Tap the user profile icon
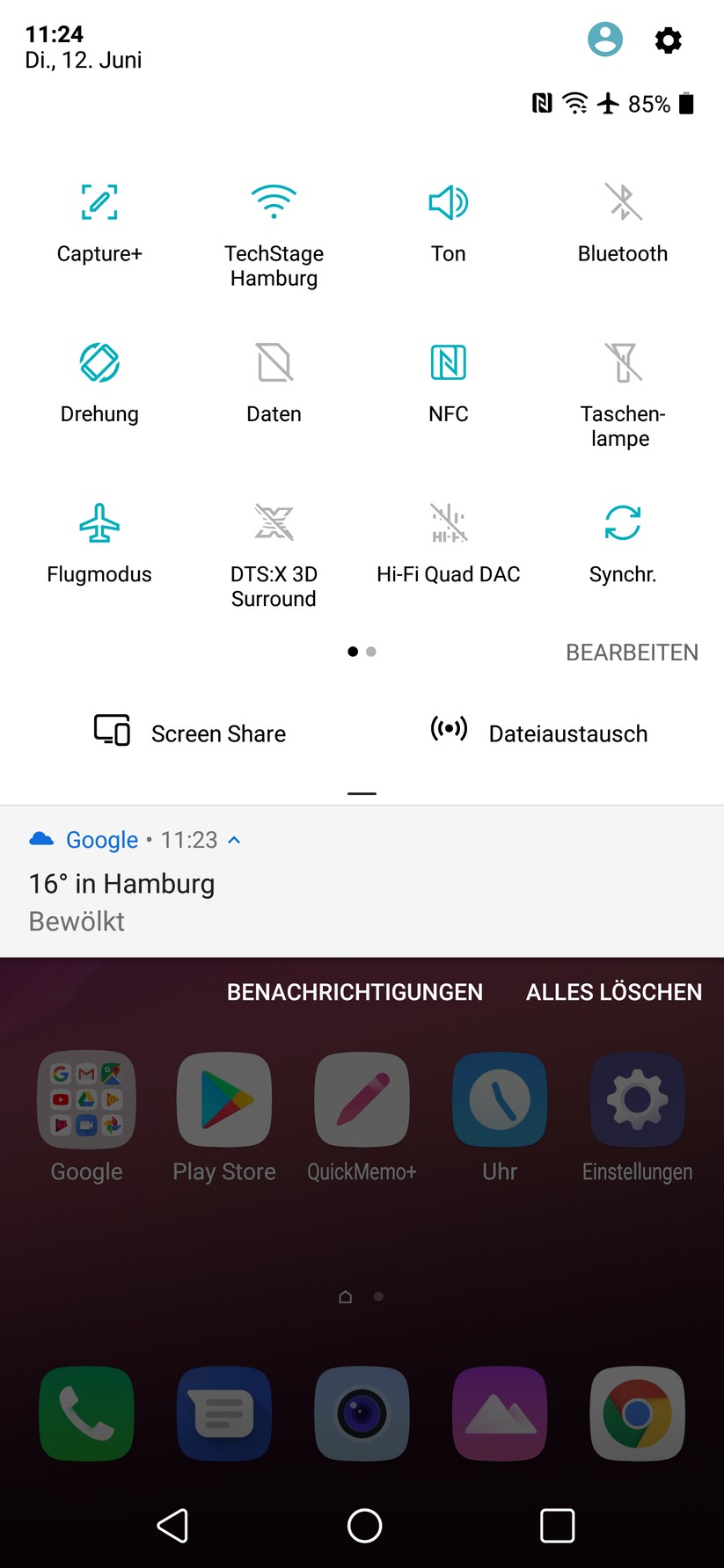Screen dimensions: 724x1568 pyautogui.click(x=605, y=40)
